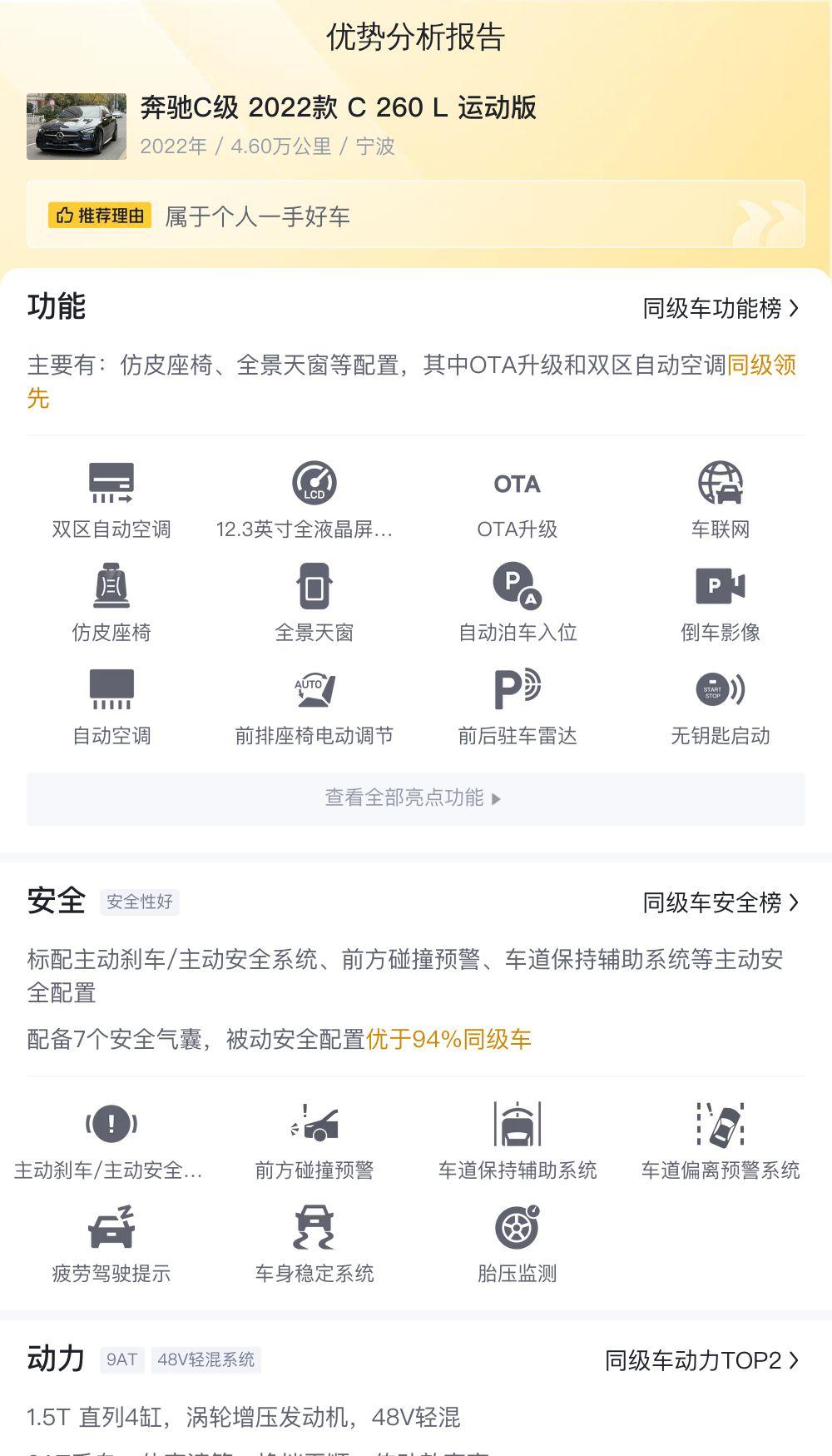Expand 查看全部亮点功能 to see all features
This screenshot has width=832, height=1456.
point(414,798)
